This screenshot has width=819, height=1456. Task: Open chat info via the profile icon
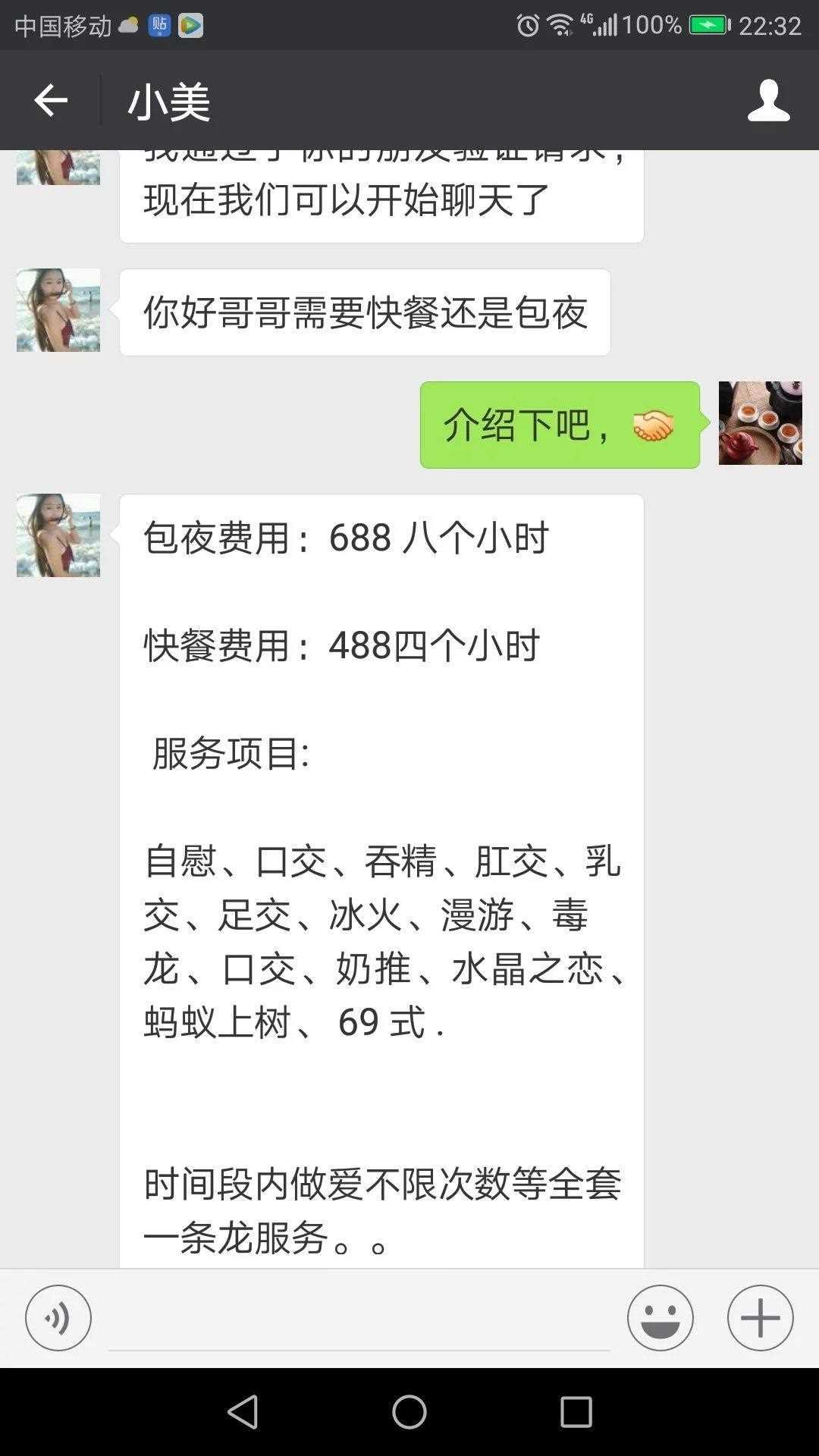tap(768, 100)
